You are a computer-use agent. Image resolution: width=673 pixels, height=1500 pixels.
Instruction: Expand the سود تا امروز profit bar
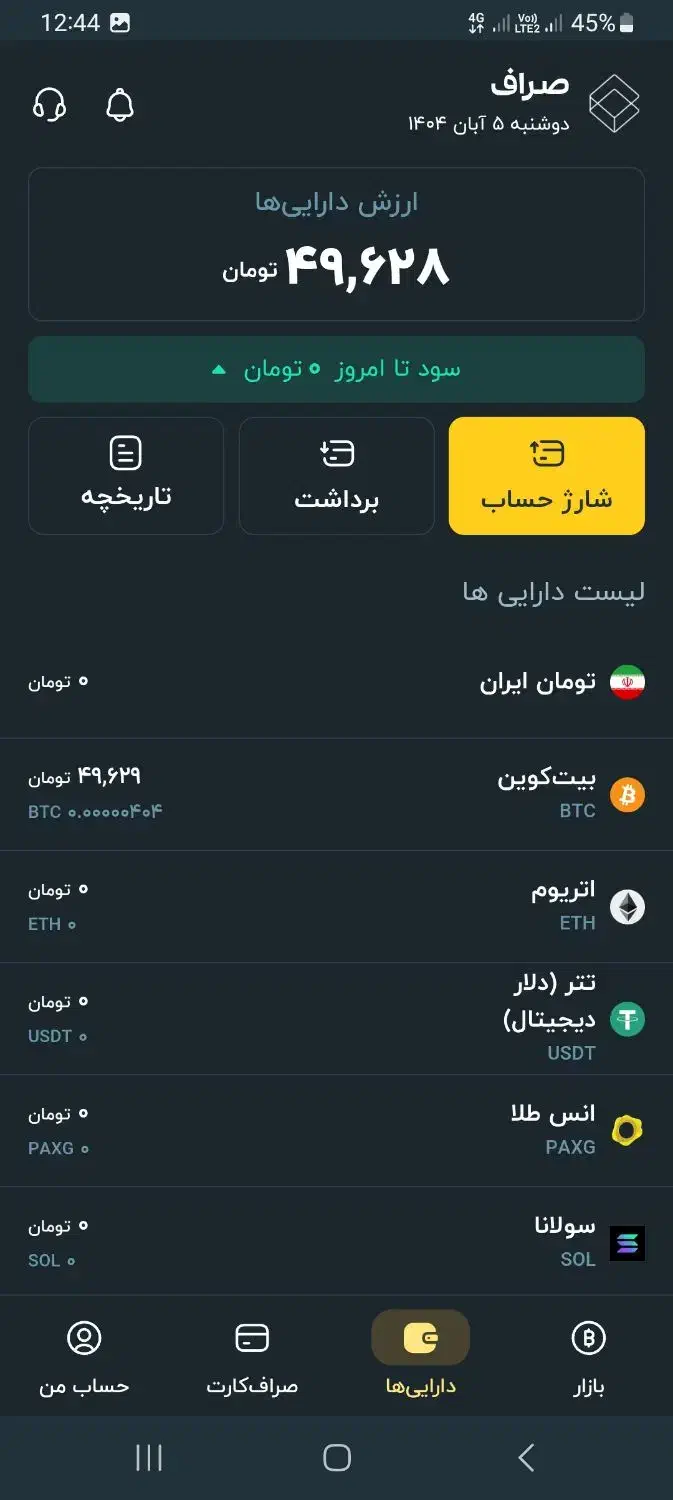[336, 369]
